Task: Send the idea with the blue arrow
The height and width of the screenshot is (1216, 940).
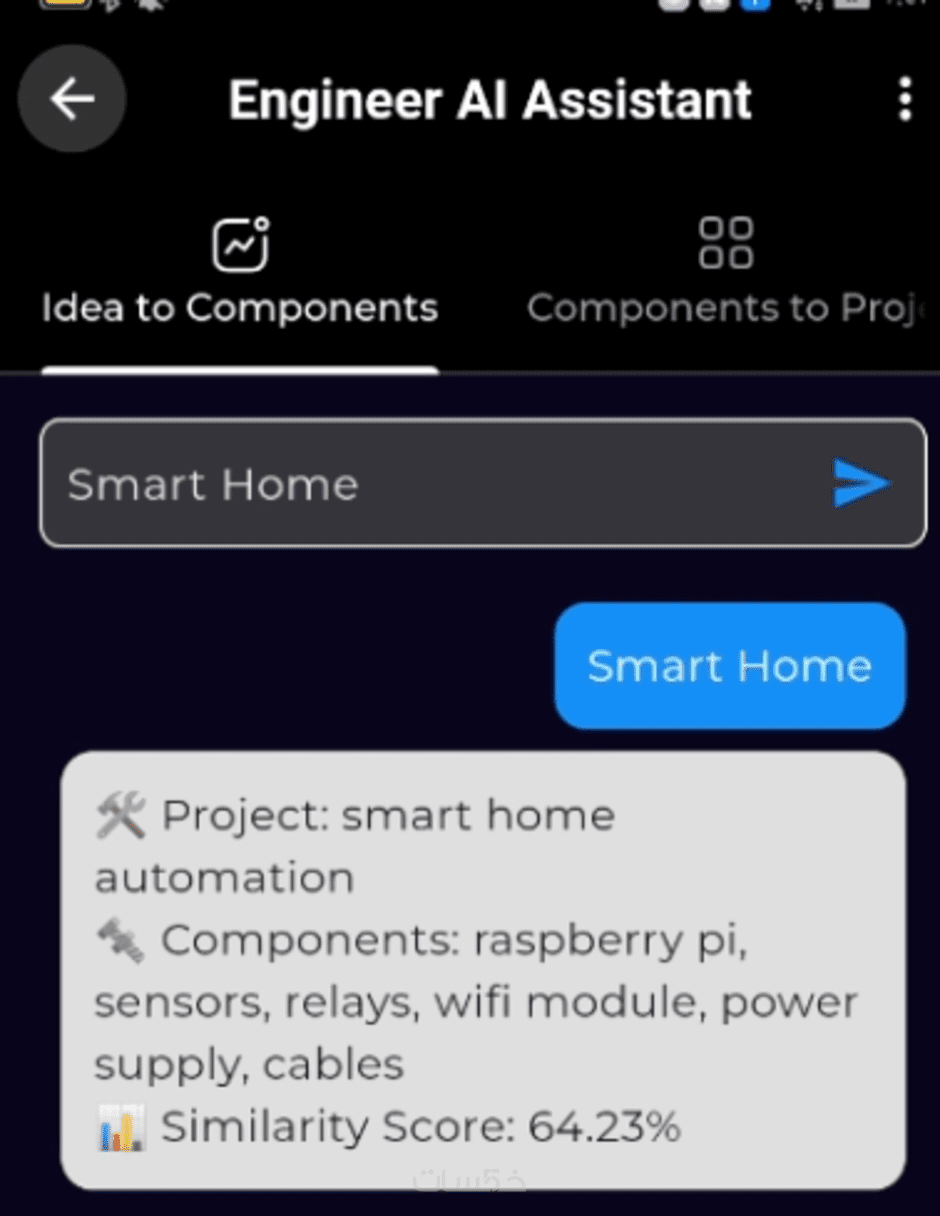Action: [860, 484]
